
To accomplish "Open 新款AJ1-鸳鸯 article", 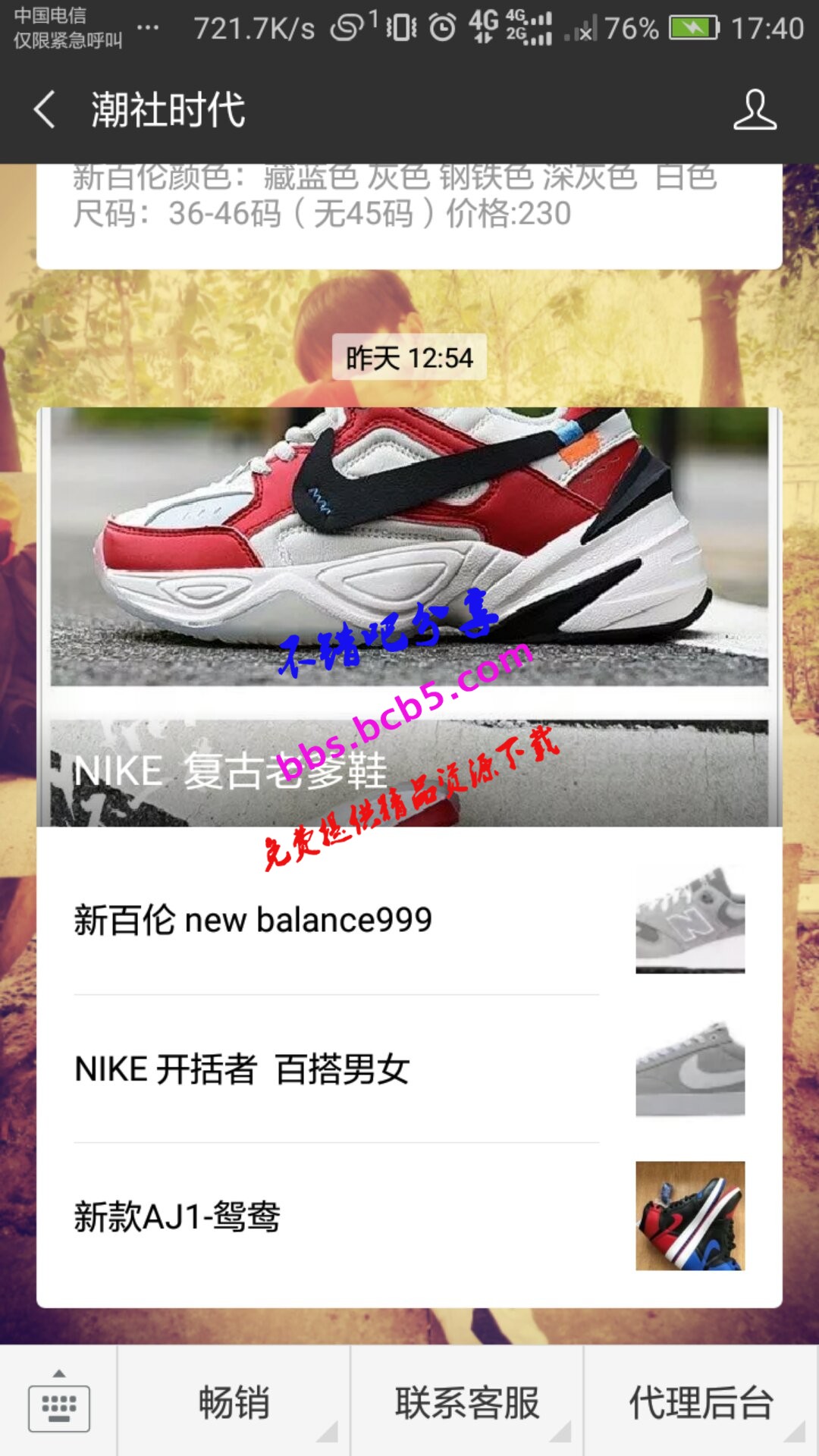I will coord(409,1216).
